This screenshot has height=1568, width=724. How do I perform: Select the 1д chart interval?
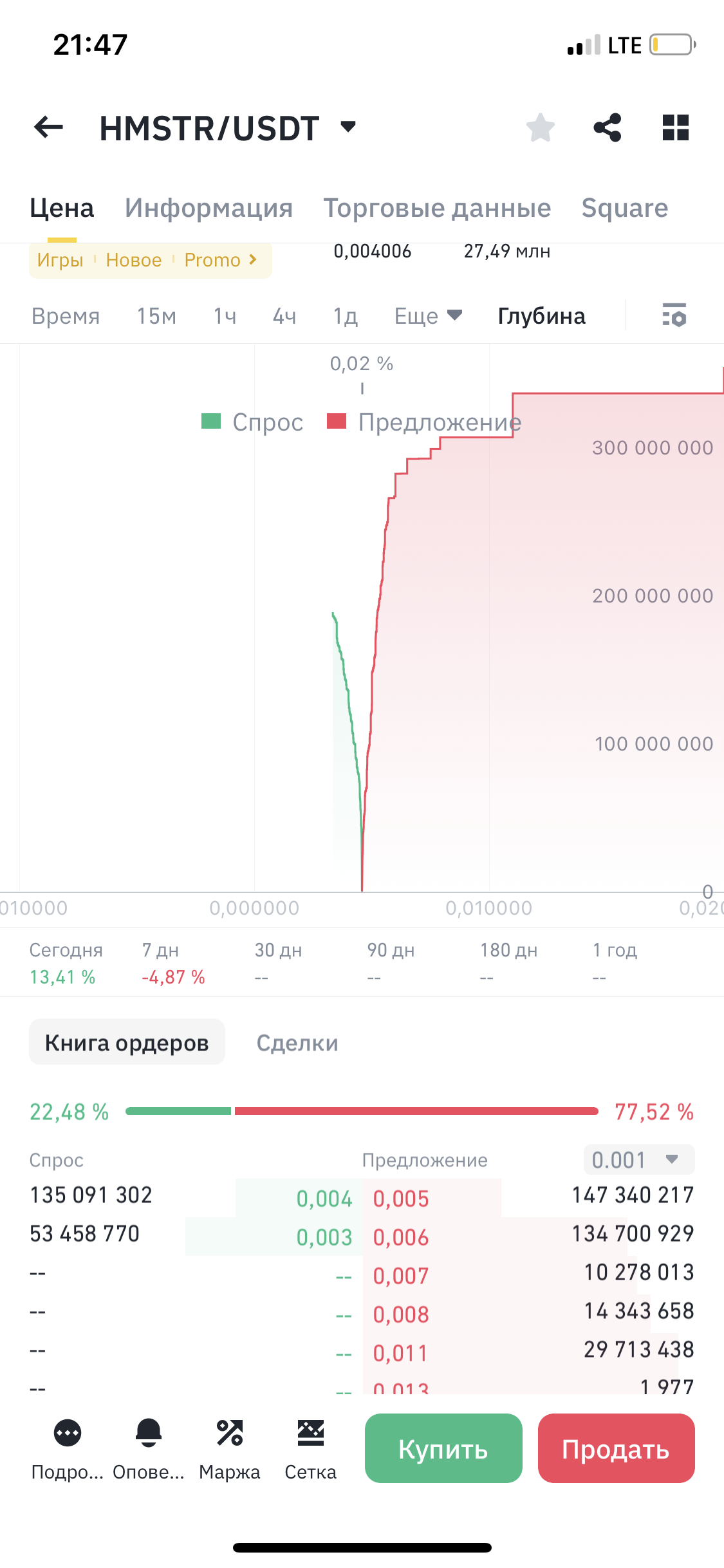(345, 316)
